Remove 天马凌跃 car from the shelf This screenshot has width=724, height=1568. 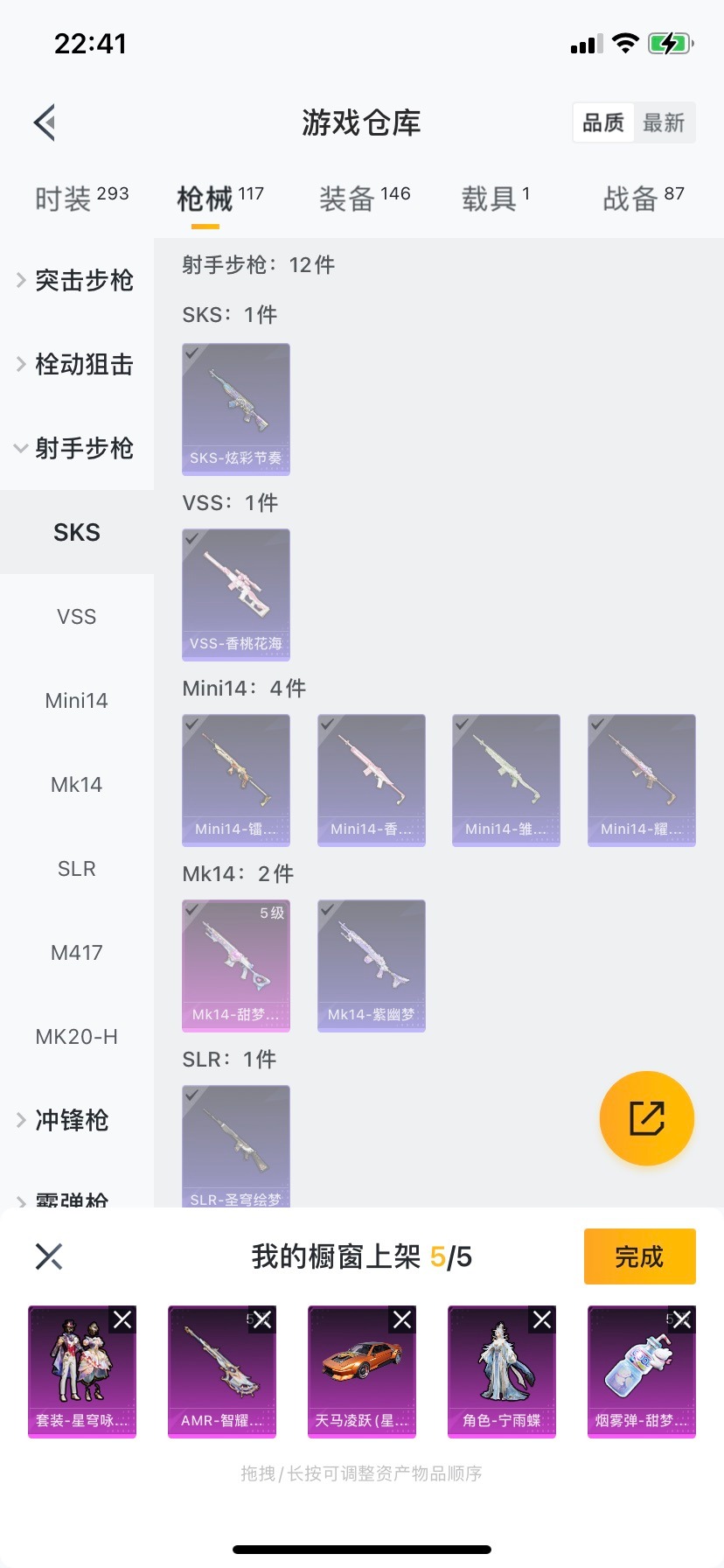[402, 1319]
